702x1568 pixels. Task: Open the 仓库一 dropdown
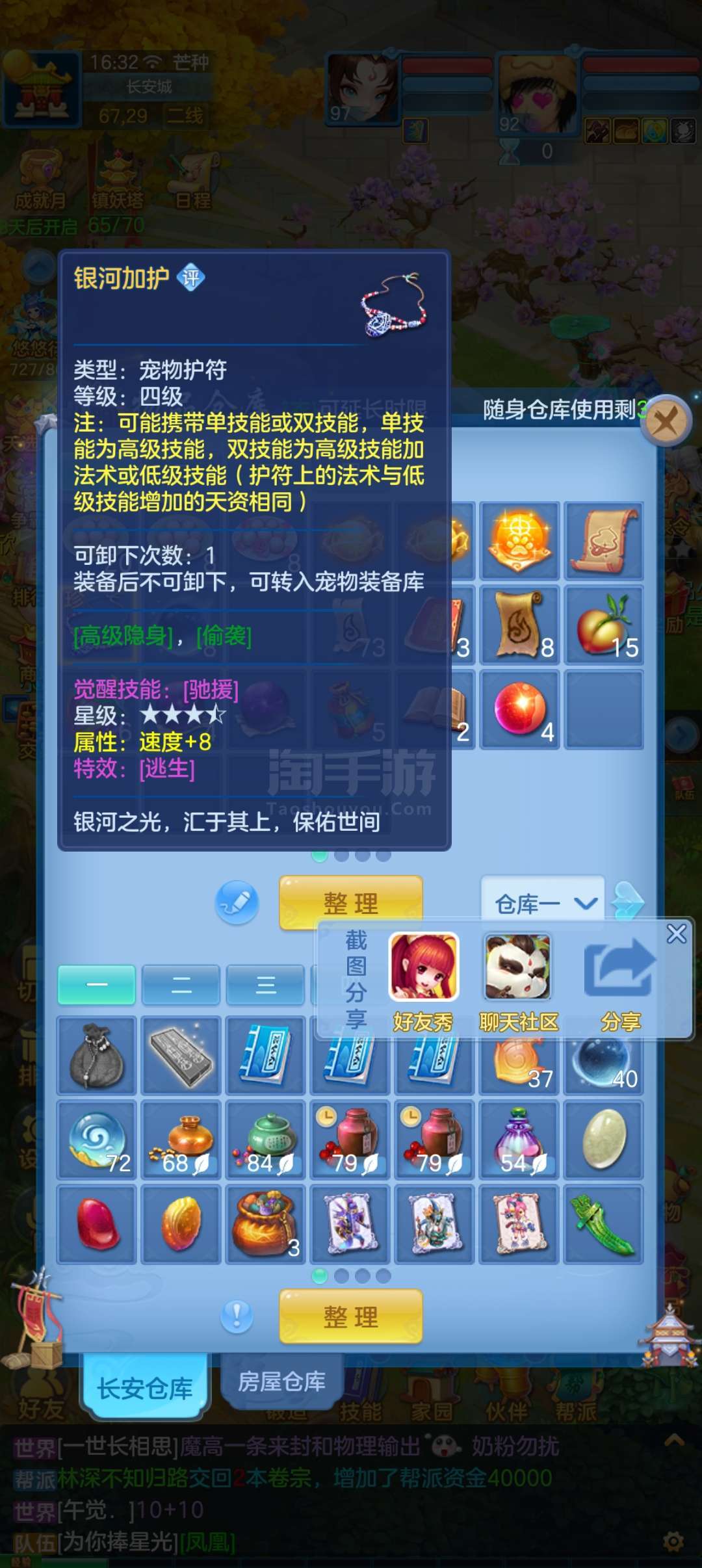tap(543, 903)
